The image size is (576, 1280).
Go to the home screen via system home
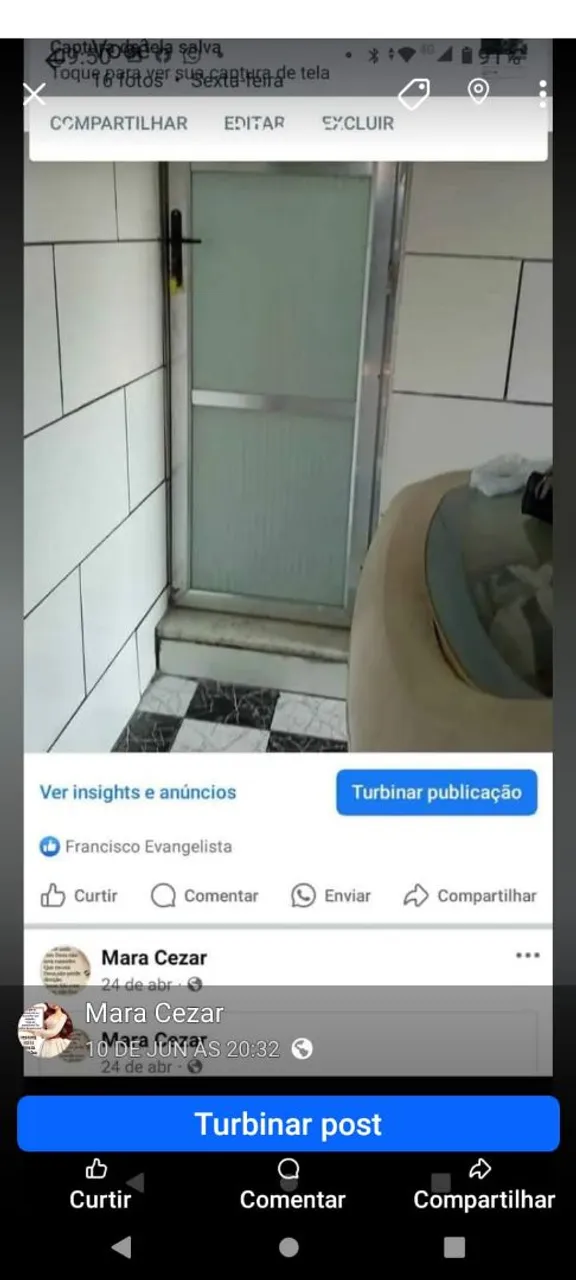click(289, 1247)
